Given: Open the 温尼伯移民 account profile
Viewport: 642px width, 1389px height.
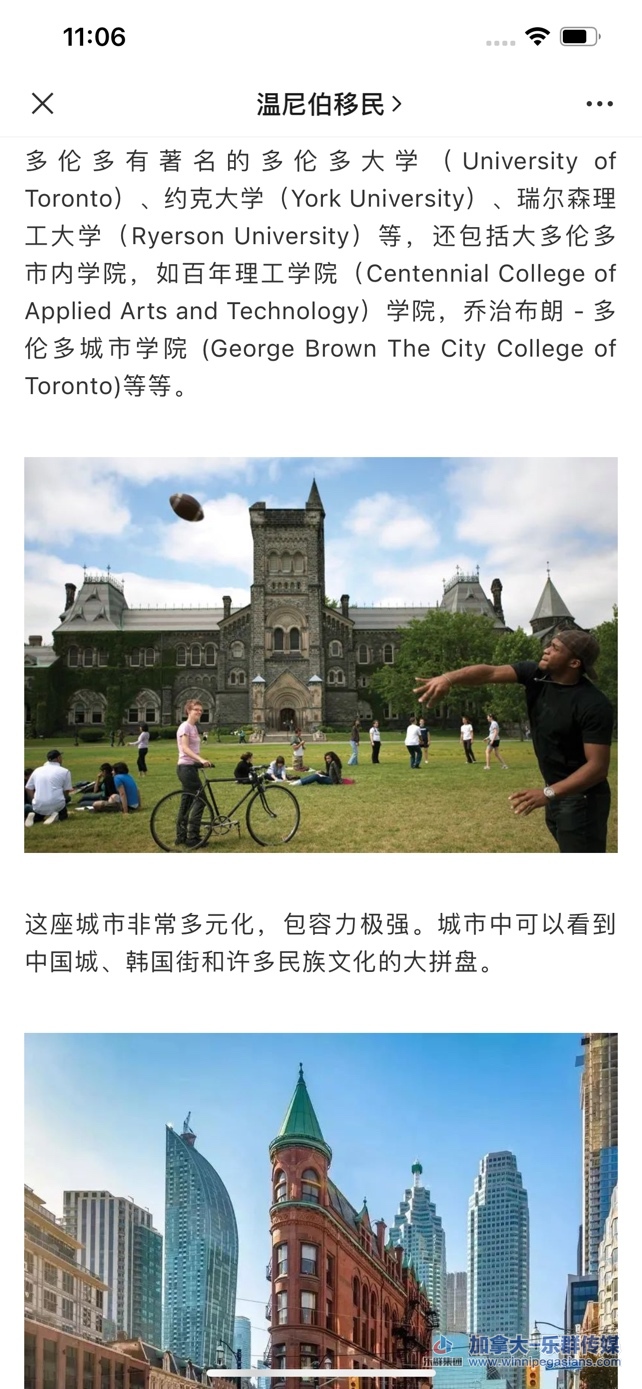Looking at the screenshot, I should click(x=328, y=104).
